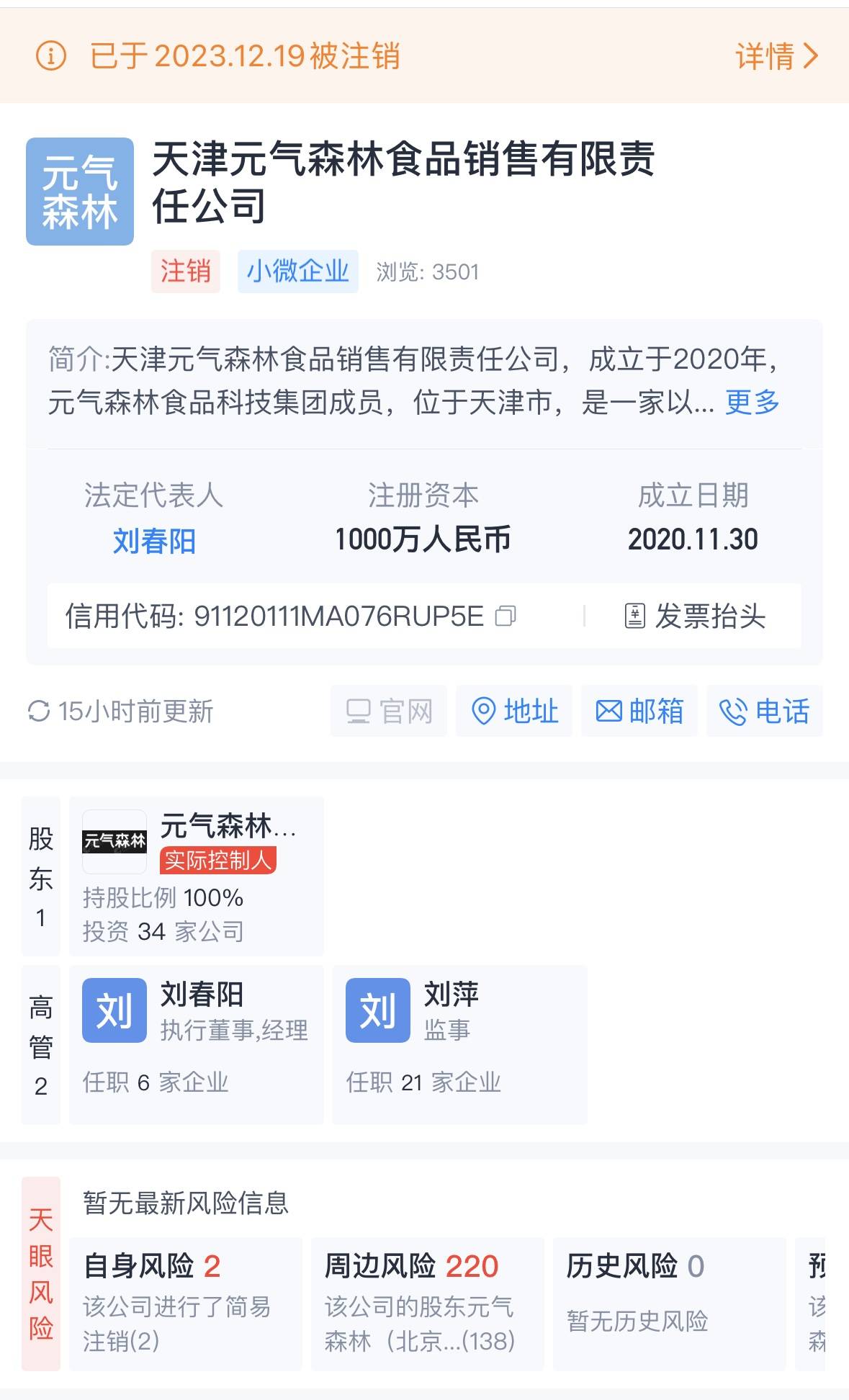Copy the credit code
Screen dimensions: 849x1400
(506, 616)
